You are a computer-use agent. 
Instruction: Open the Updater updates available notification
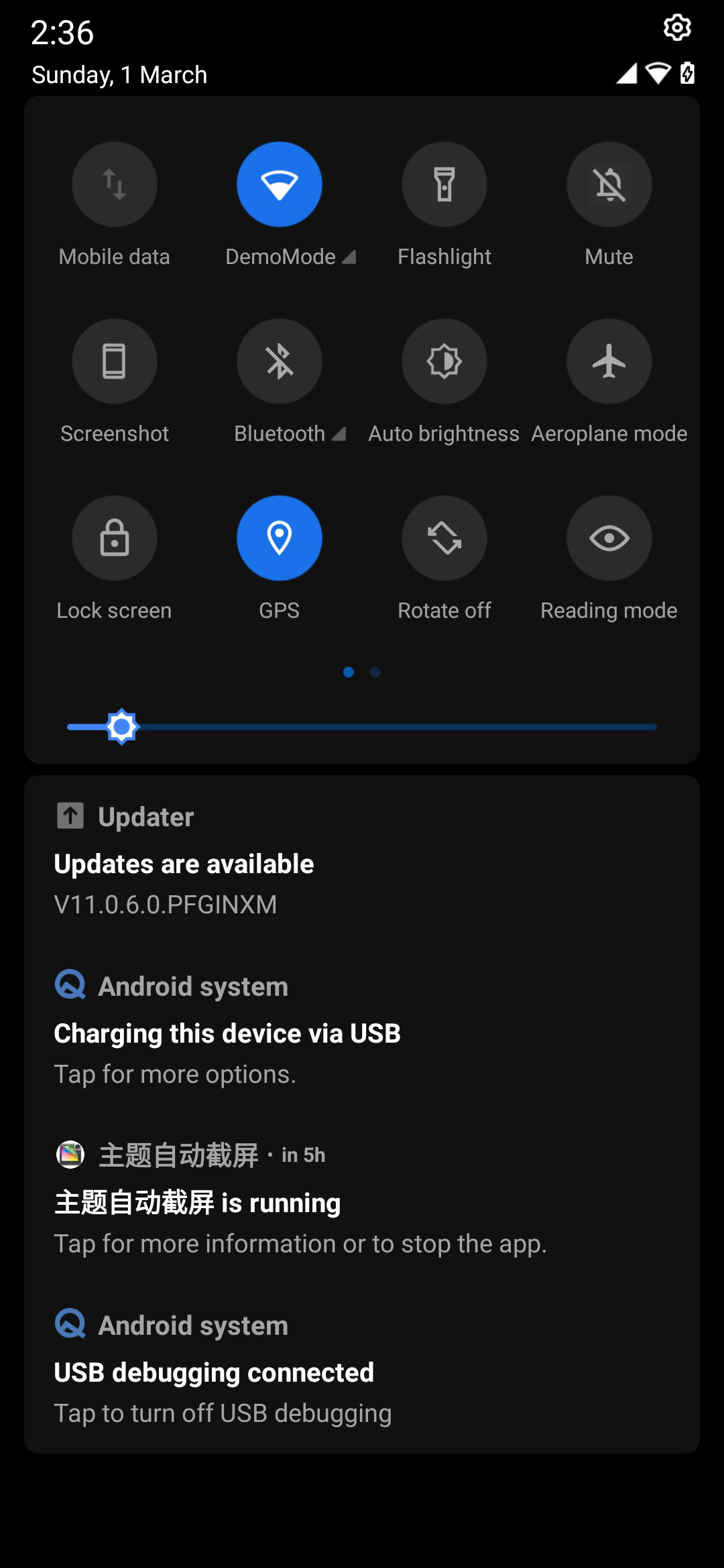(362, 860)
